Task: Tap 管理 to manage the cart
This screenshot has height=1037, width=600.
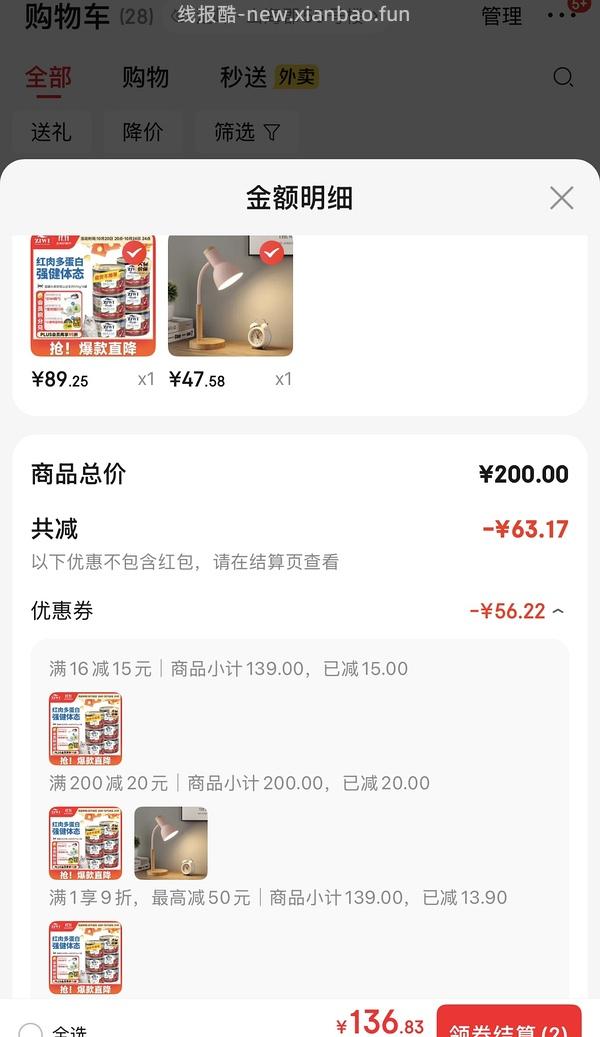Action: click(x=501, y=16)
